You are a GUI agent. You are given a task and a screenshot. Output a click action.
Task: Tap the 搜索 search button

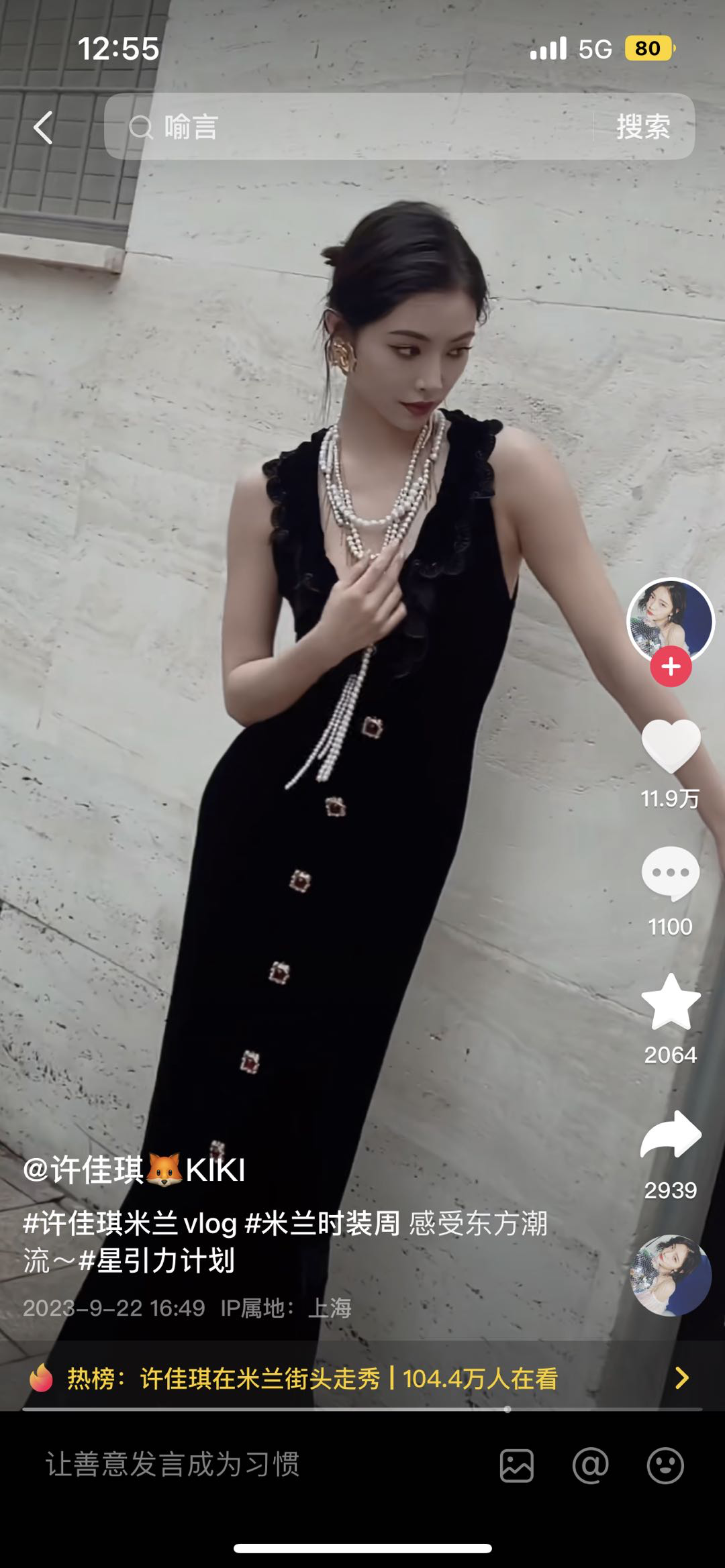pos(643,127)
